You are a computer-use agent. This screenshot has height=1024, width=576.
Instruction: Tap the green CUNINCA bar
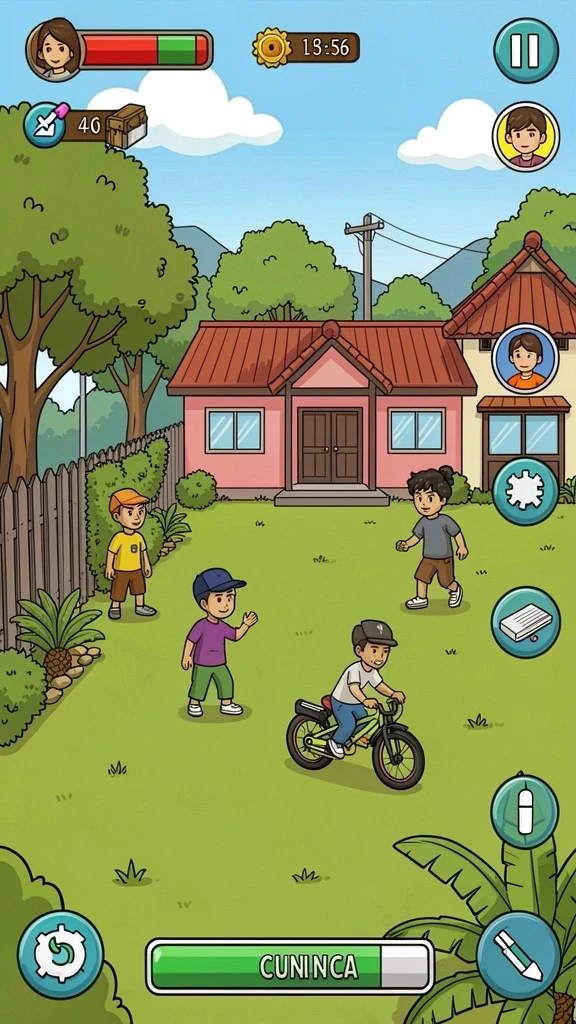point(290,967)
